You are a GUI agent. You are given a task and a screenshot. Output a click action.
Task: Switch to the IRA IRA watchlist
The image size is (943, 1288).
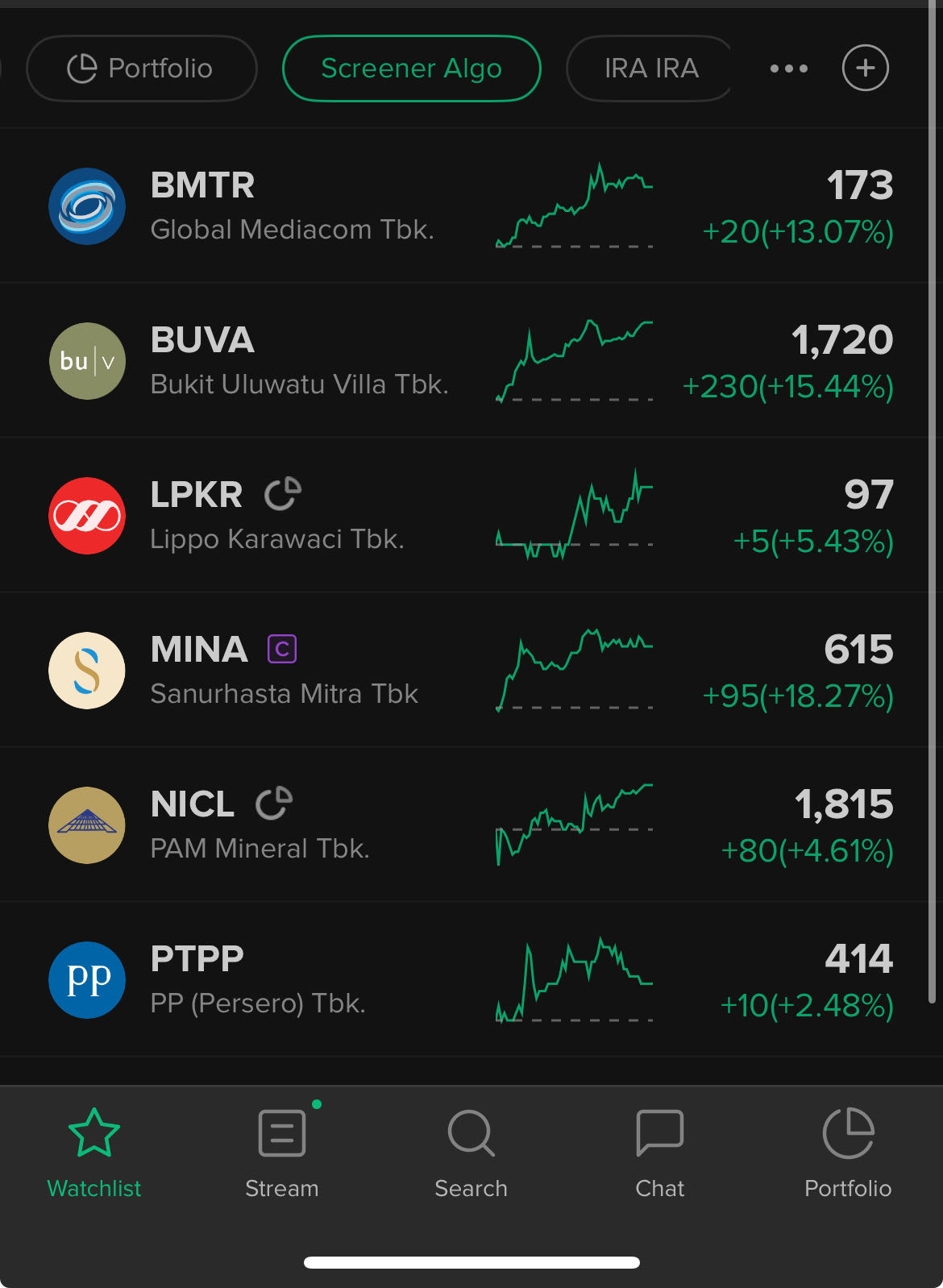(x=650, y=69)
